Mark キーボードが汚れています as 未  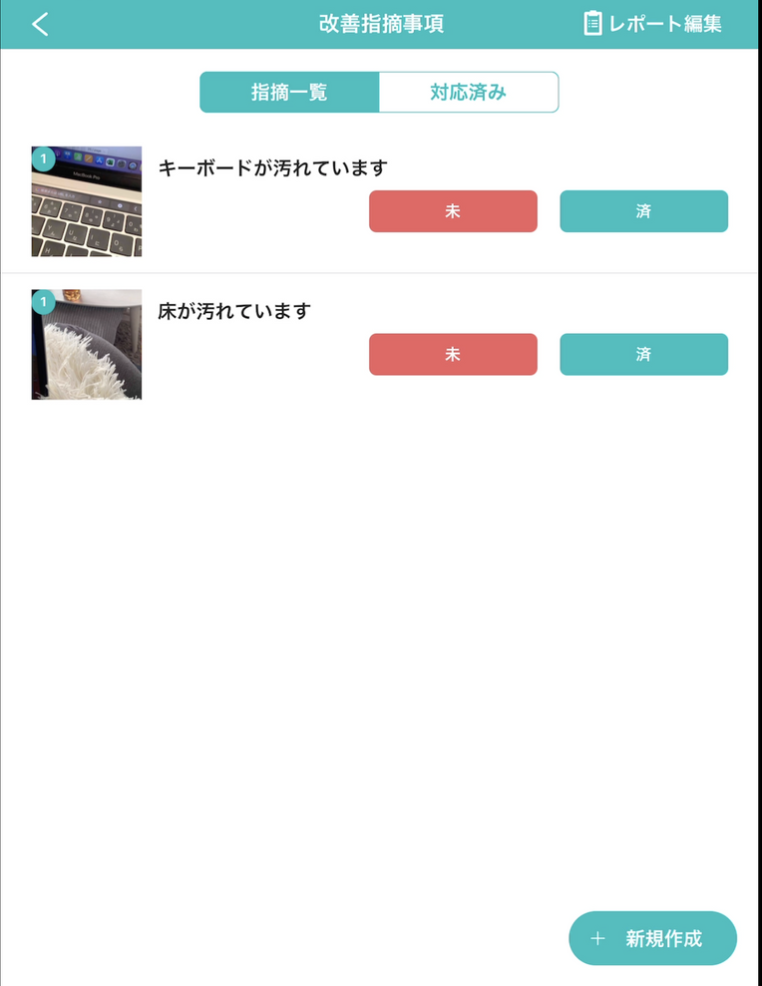pos(453,211)
